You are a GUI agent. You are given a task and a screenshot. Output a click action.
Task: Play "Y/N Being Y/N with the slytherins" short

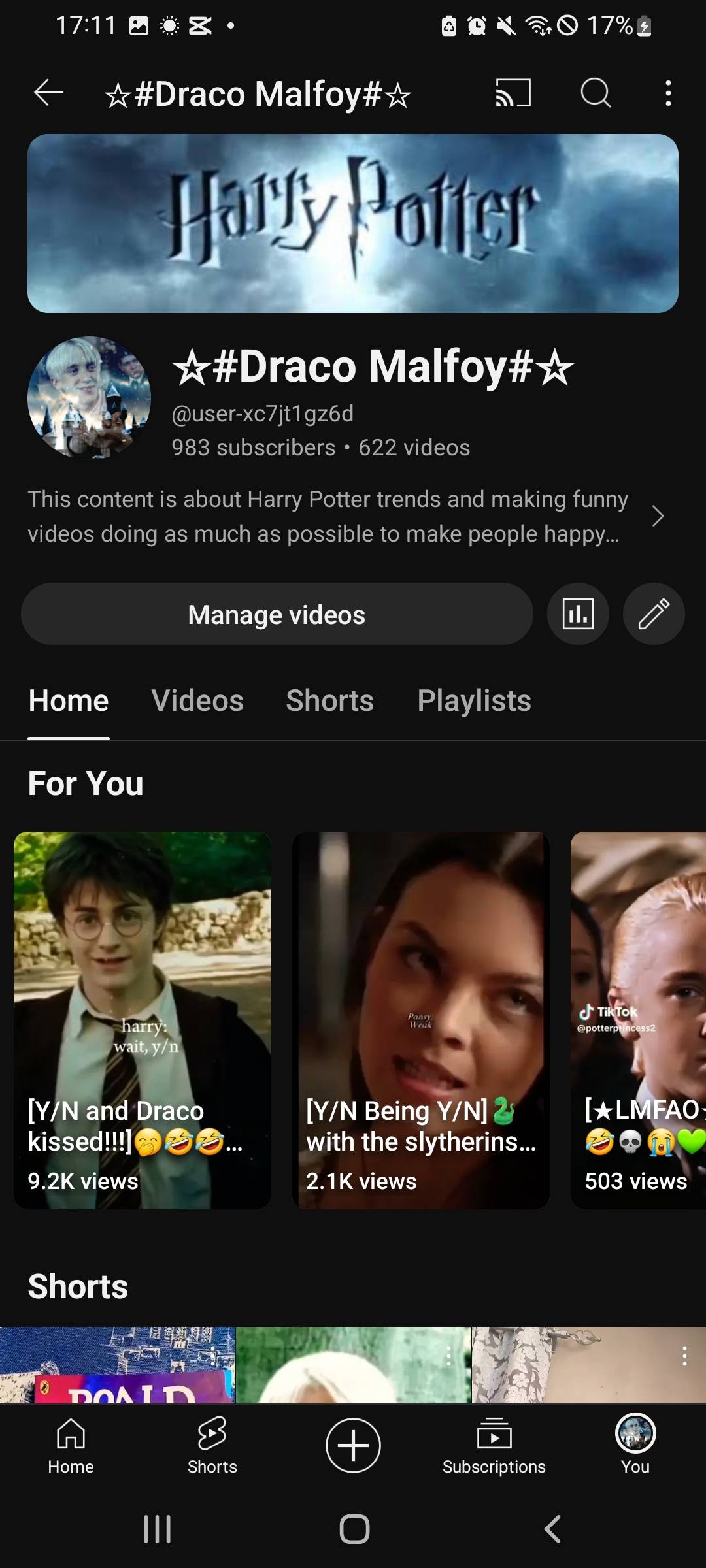tap(420, 1019)
